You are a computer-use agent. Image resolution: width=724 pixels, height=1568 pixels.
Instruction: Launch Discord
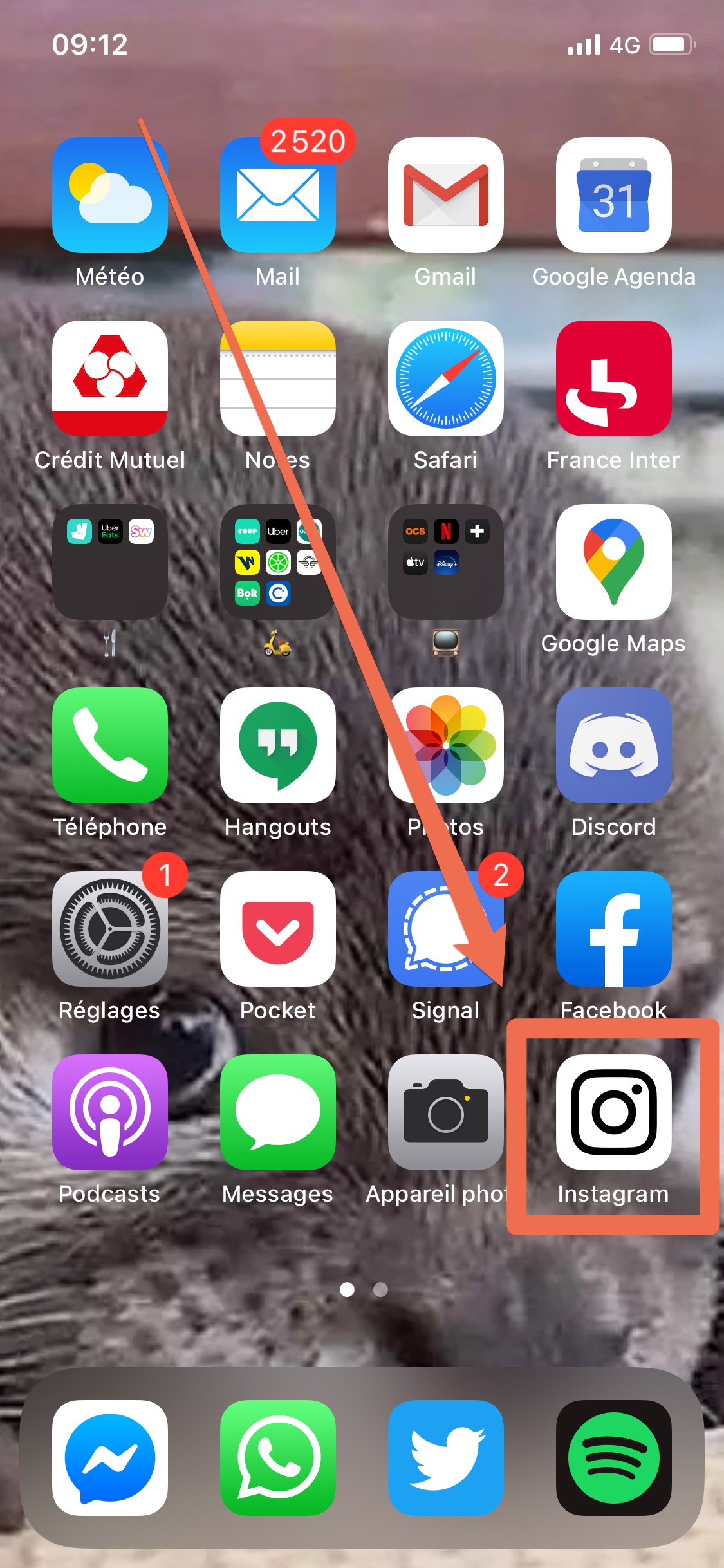(613, 745)
